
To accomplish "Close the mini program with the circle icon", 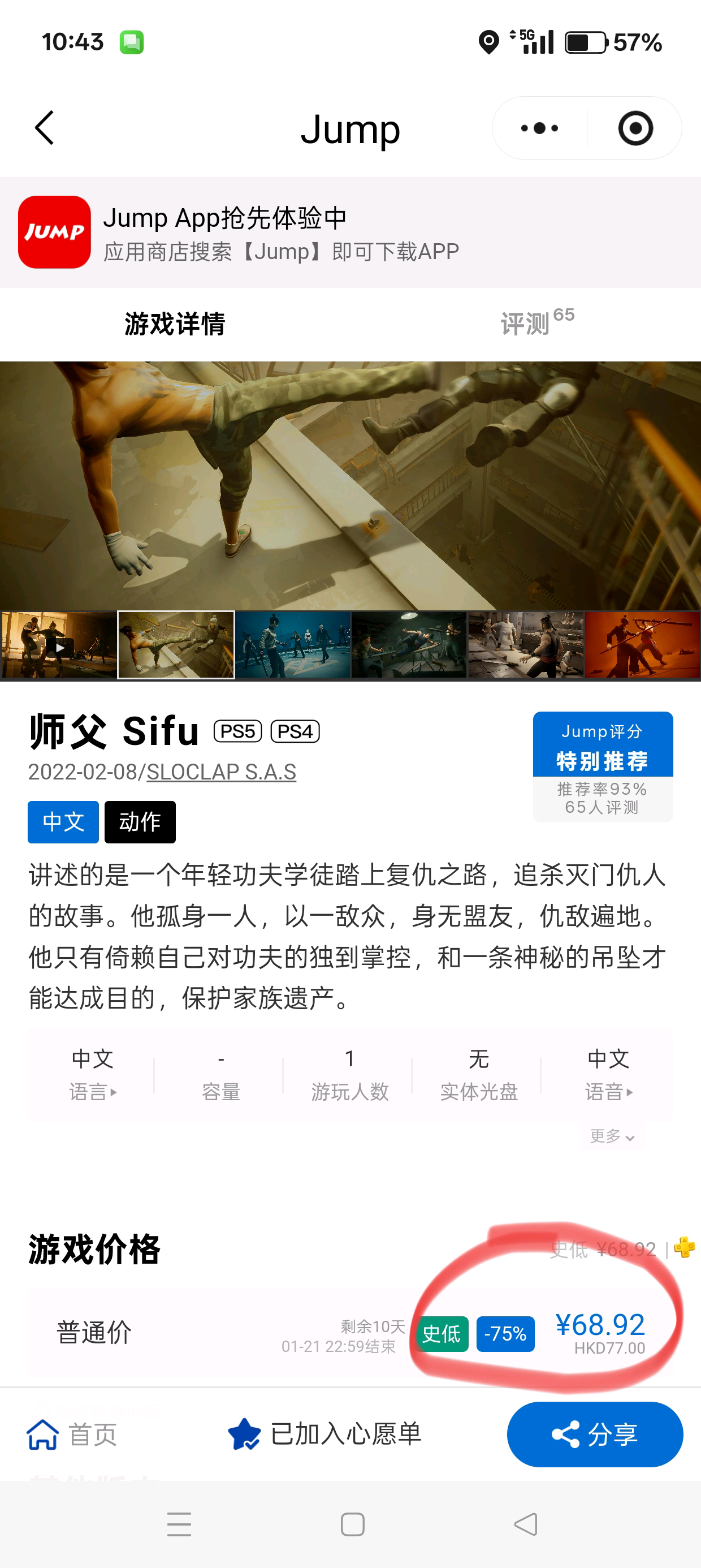I will pyautogui.click(x=635, y=128).
